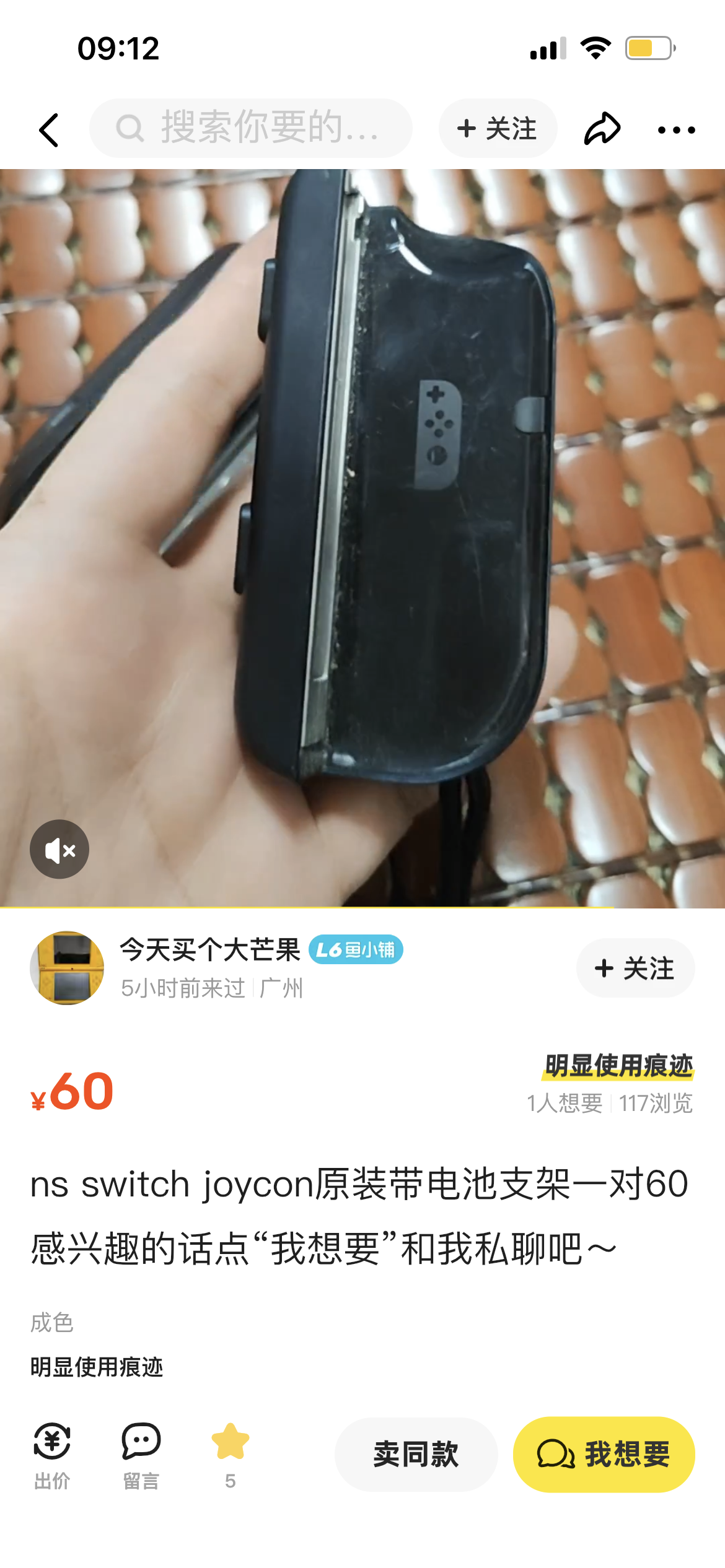
Task: Tap the yellow 我想要 button
Action: [604, 1455]
